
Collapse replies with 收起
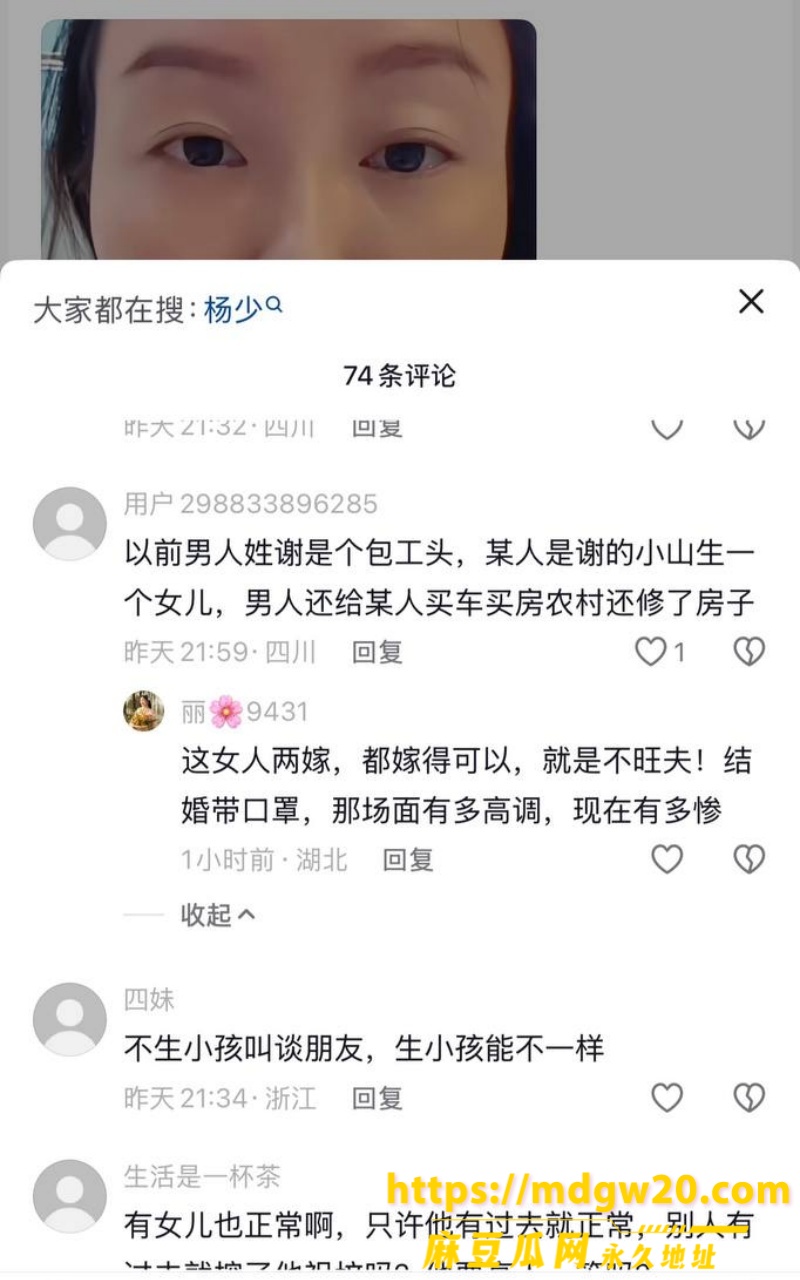[217, 914]
